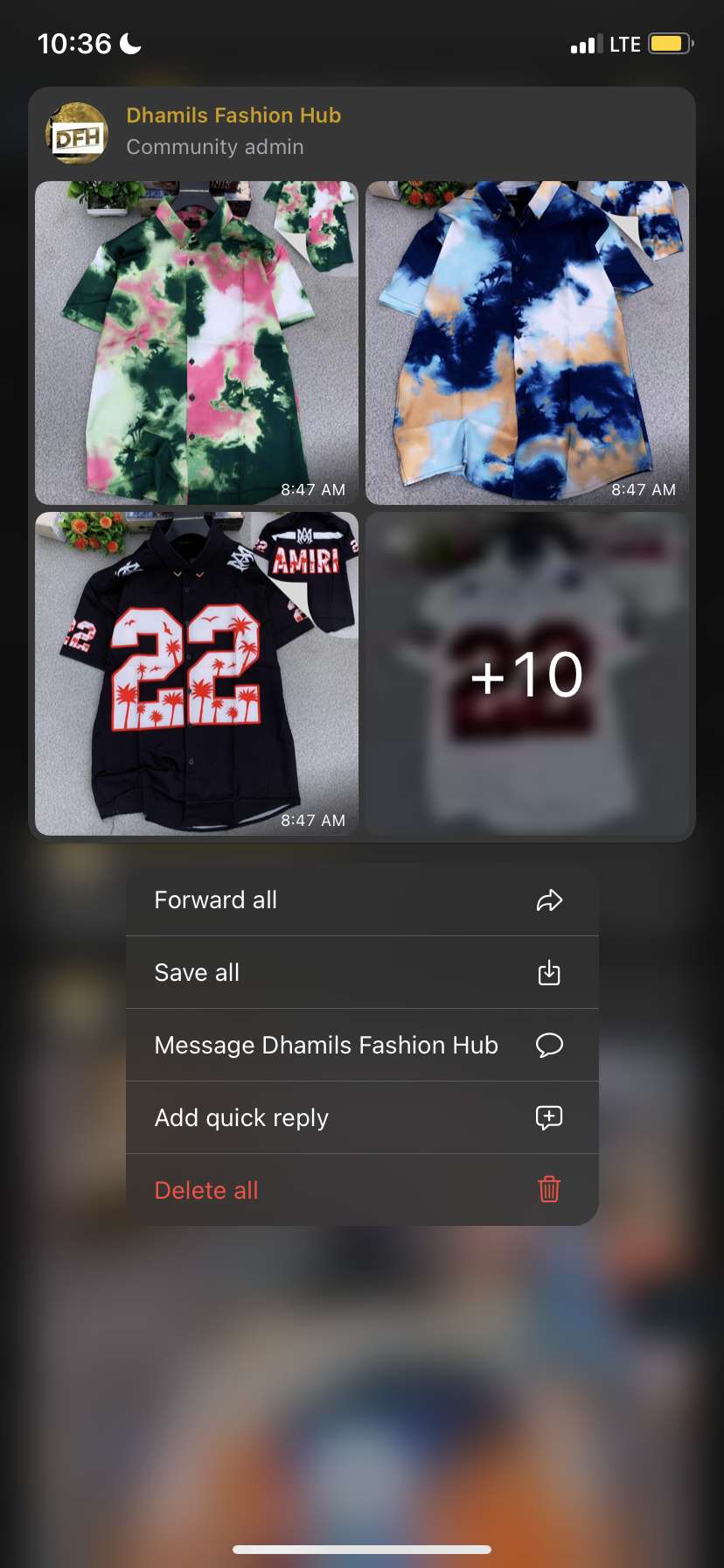
Task: Choose Save all to download the images
Action: (x=361, y=973)
